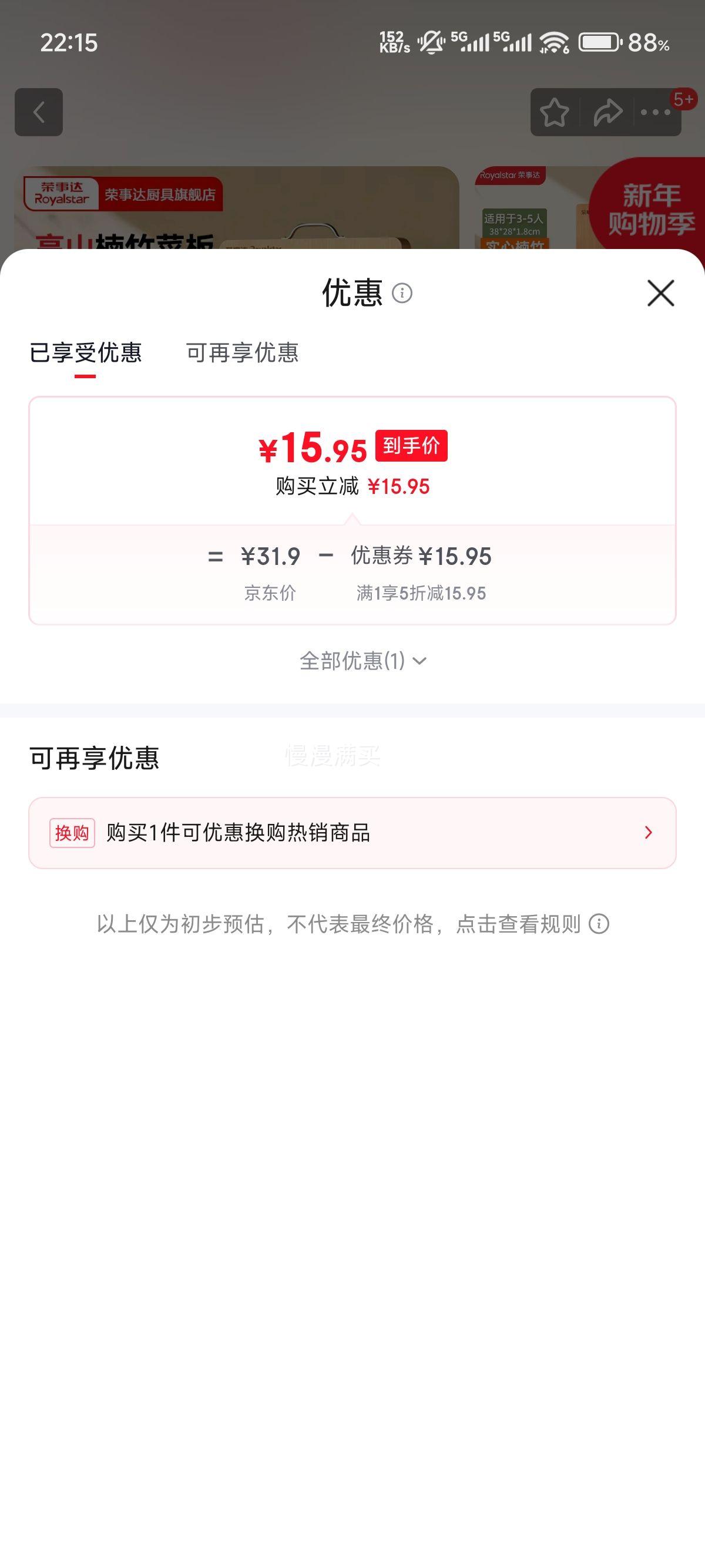Image resolution: width=705 pixels, height=1568 pixels.
Task: Tap the Wi-Fi status bar indicator
Action: coord(553,43)
